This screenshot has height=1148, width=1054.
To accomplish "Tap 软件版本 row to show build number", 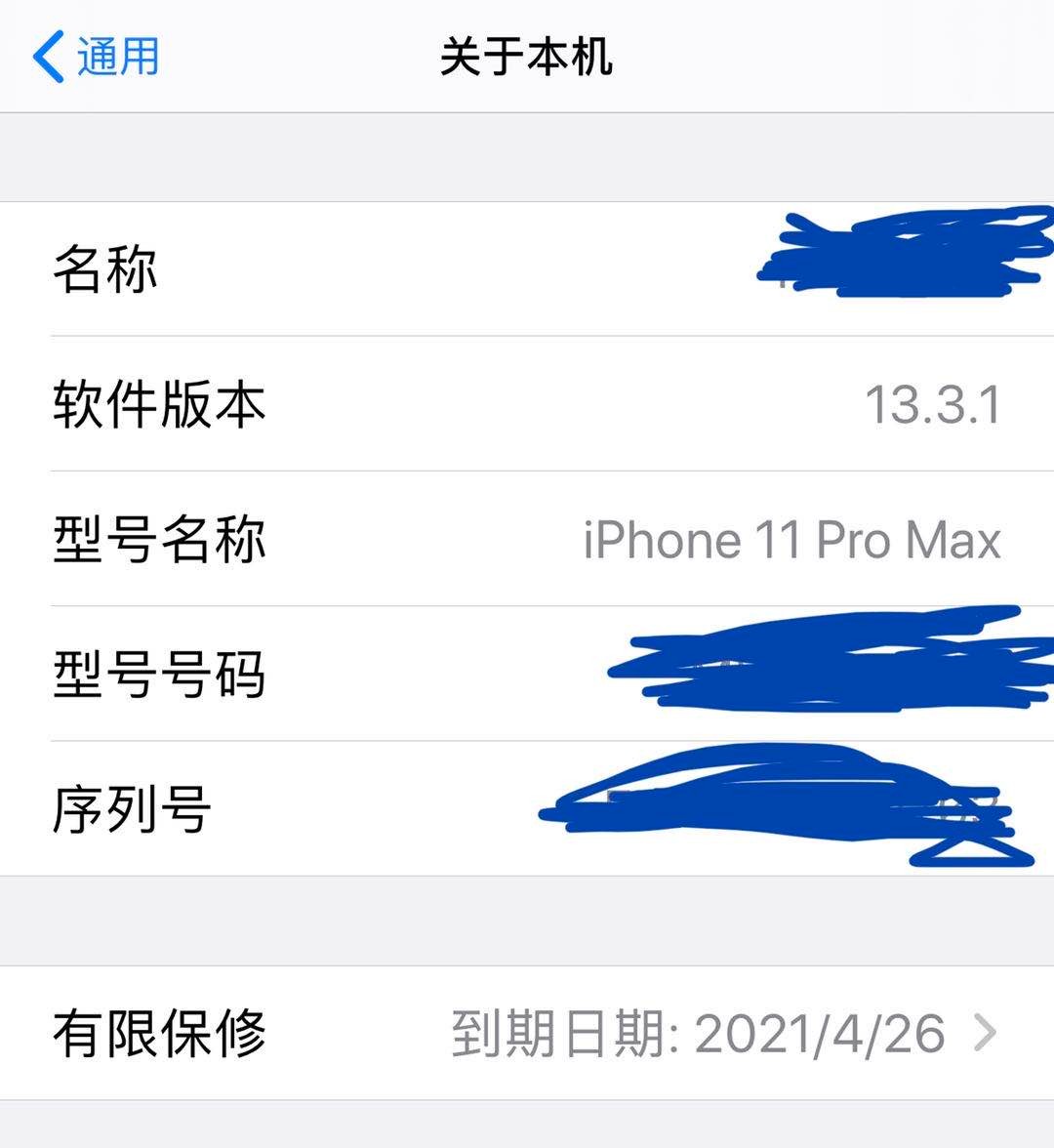I will pyautogui.click(x=527, y=404).
